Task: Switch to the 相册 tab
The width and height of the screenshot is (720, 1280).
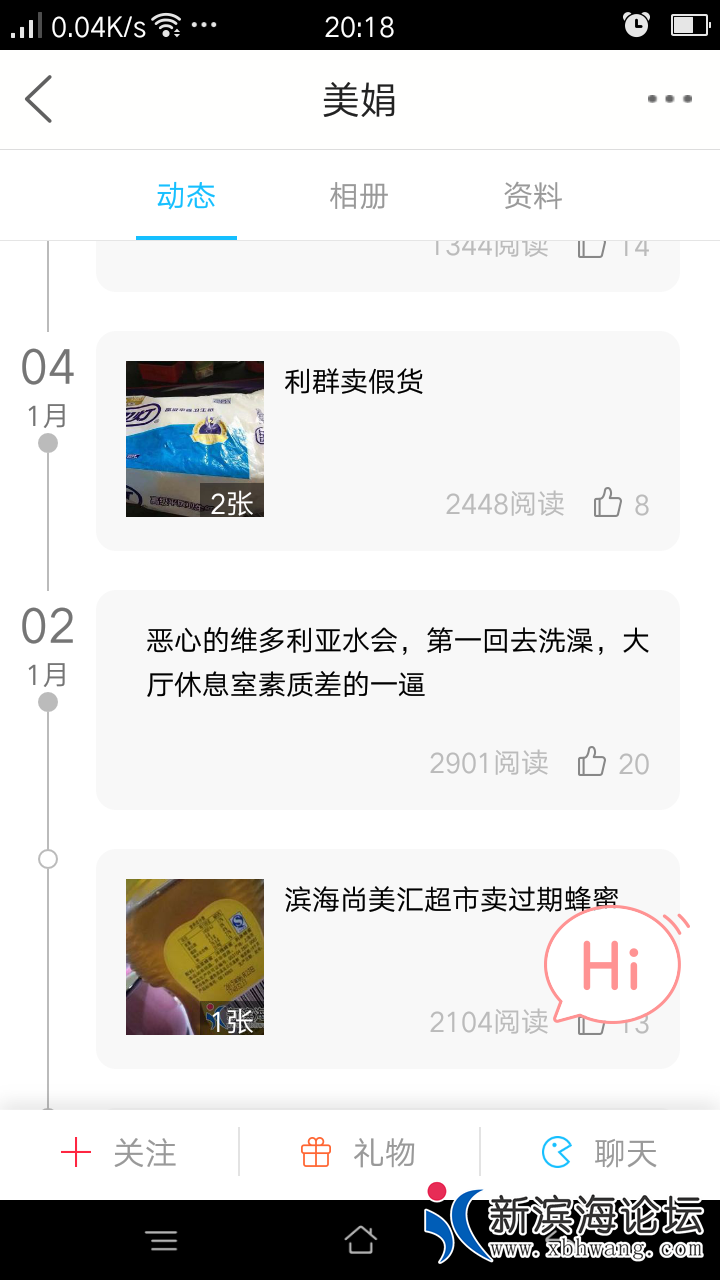Action: pos(359,196)
